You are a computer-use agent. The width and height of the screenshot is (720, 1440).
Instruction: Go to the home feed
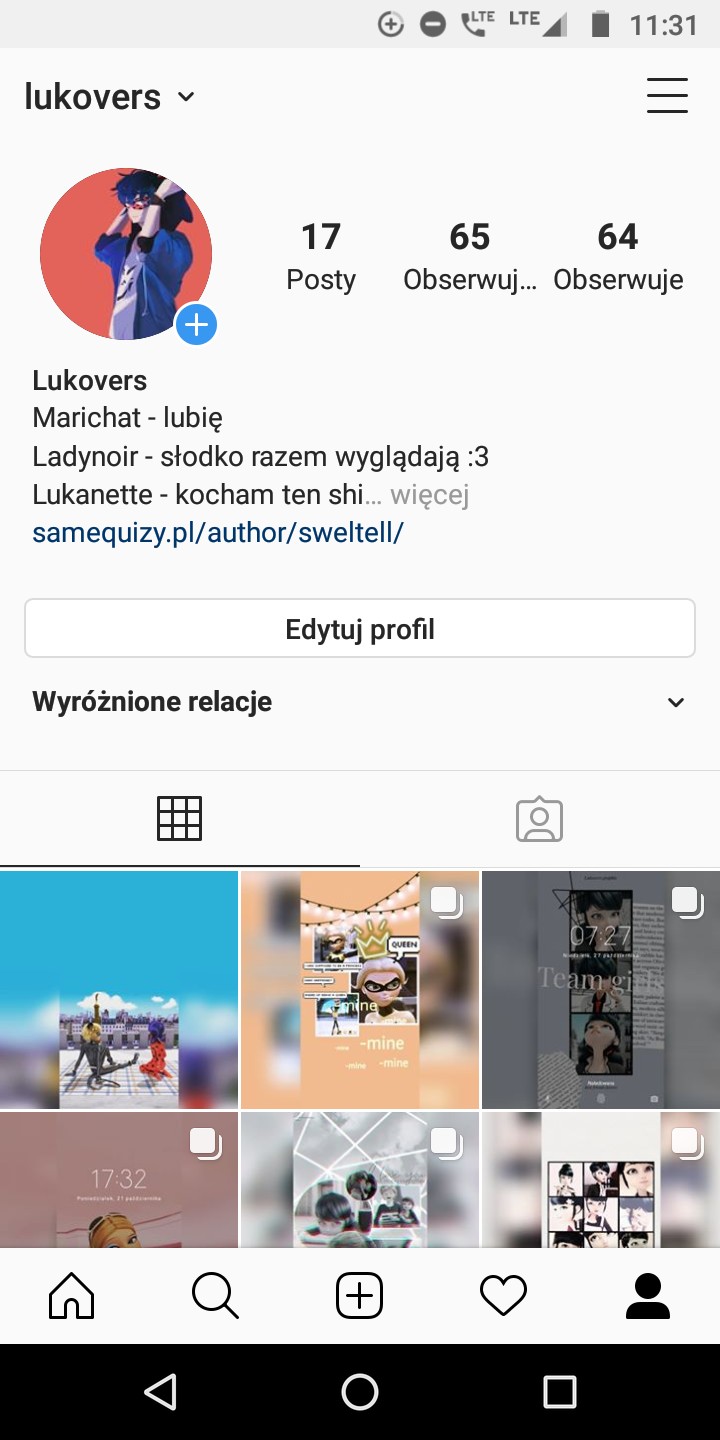[72, 1296]
